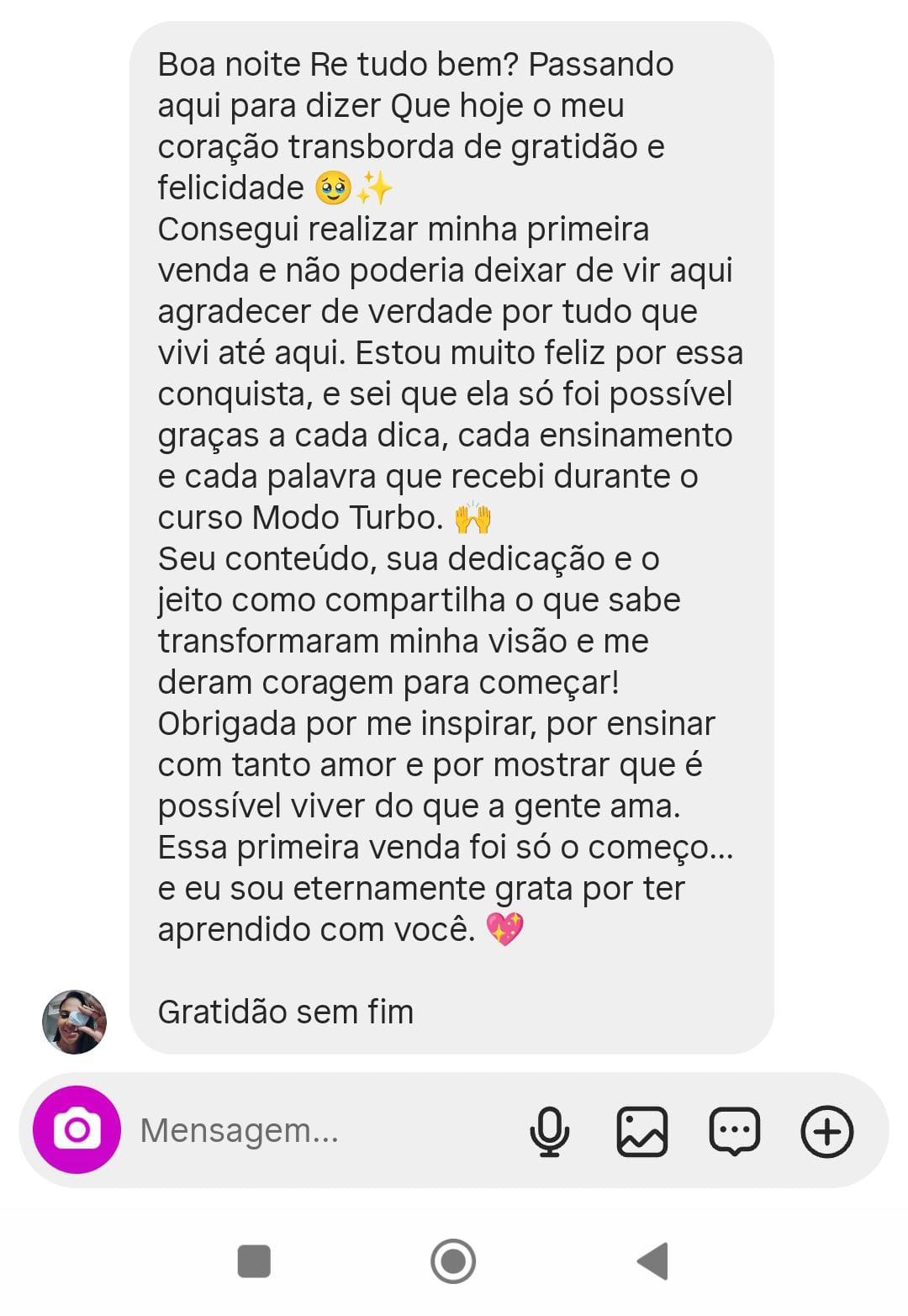
Task: Record a voice message with the microphone
Action: (549, 1131)
